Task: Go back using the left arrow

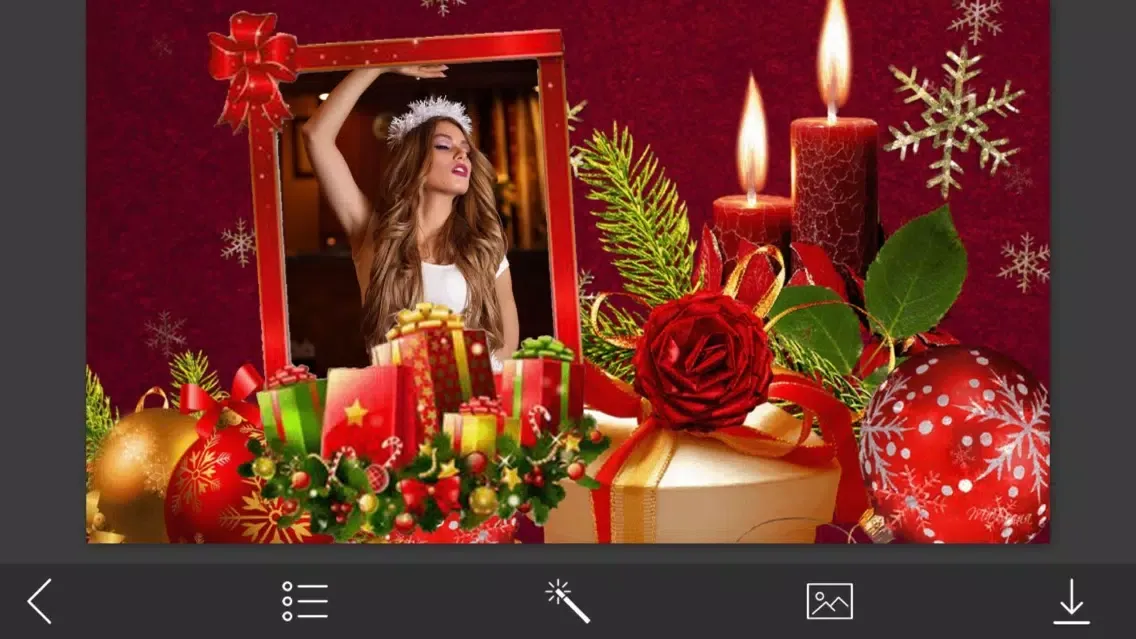Action: (40, 601)
